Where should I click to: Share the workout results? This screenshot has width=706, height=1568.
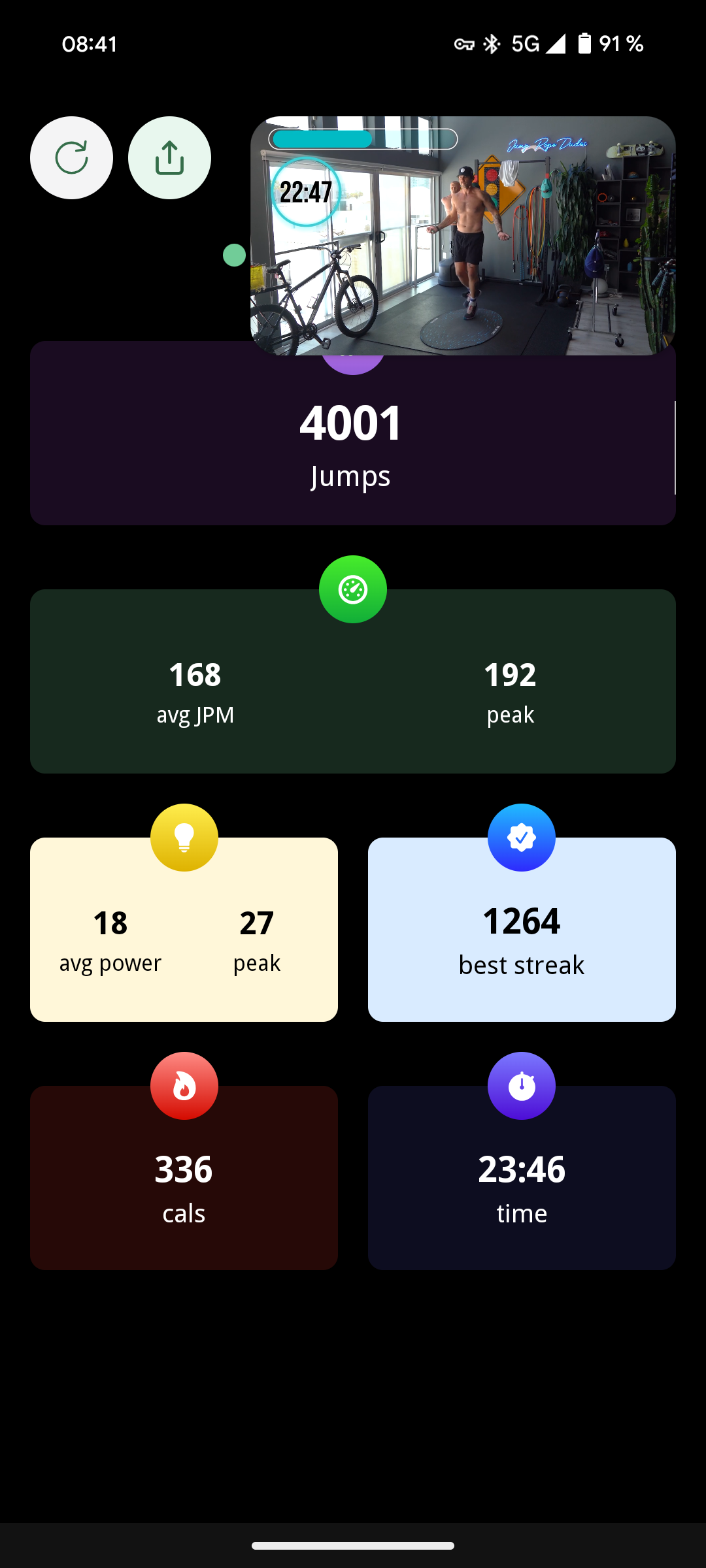coord(169,158)
